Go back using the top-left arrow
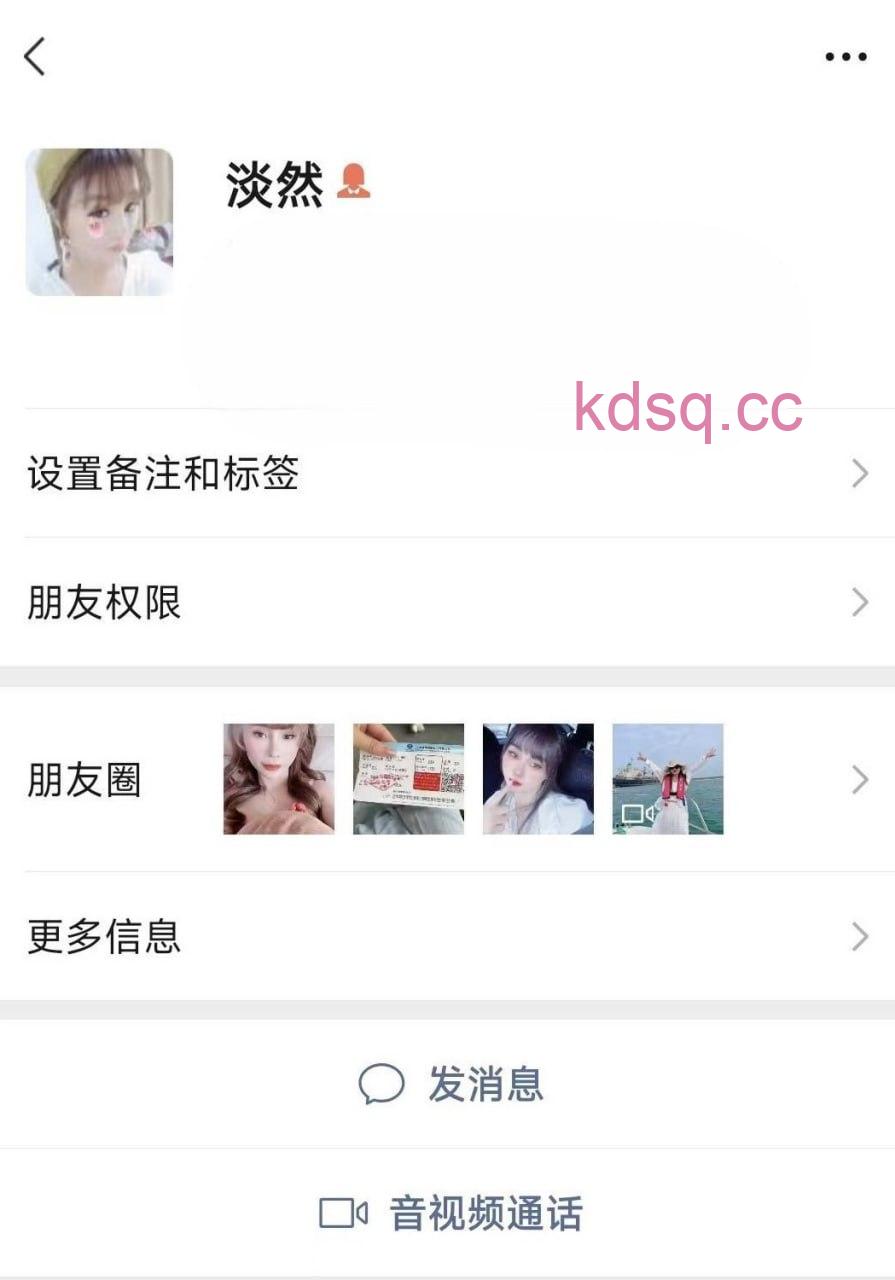The width and height of the screenshot is (895, 1280). pyautogui.click(x=35, y=57)
